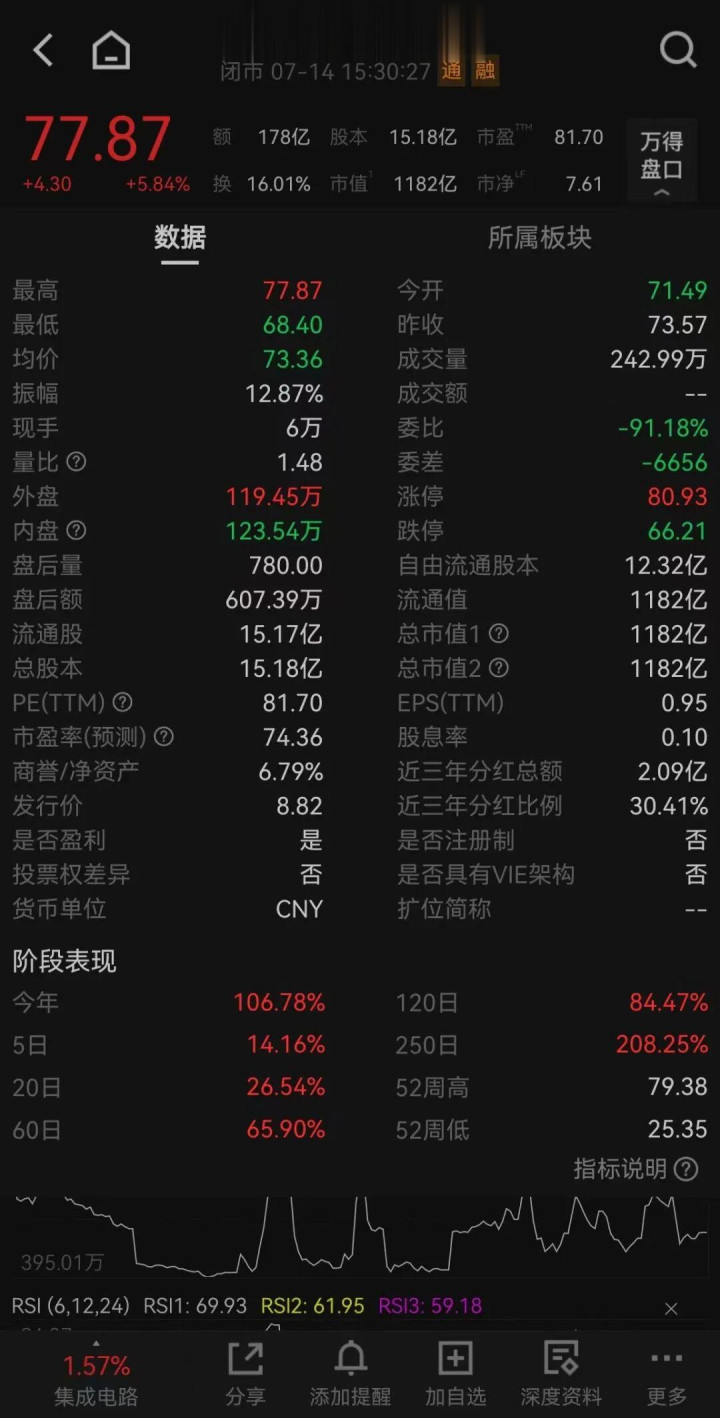Add a price alert via 添加提醒
The height and width of the screenshot is (1418, 720).
pyautogui.click(x=350, y=1375)
